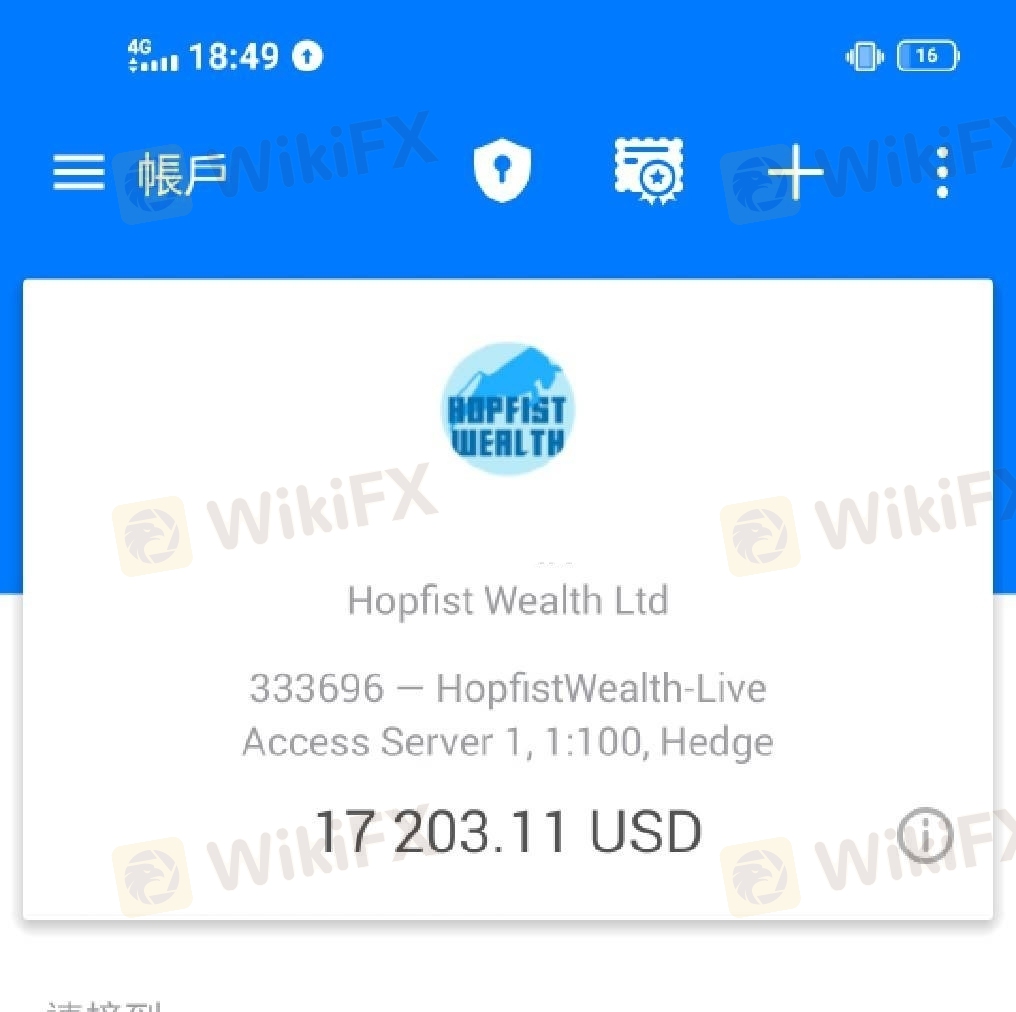Show account info via the info icon
Viewport: 1016px width, 1012px height.
point(925,834)
